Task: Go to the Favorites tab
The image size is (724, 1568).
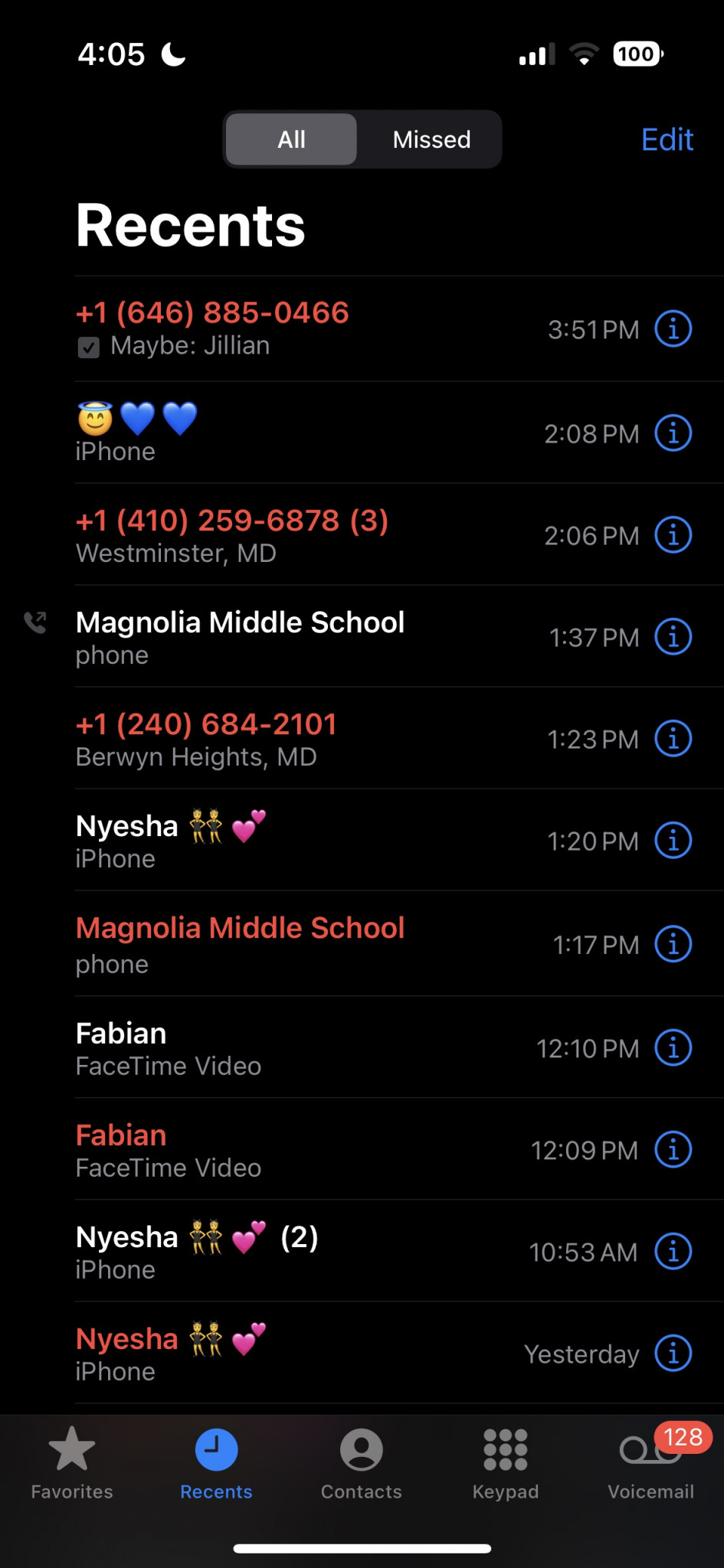Action: [72, 1463]
